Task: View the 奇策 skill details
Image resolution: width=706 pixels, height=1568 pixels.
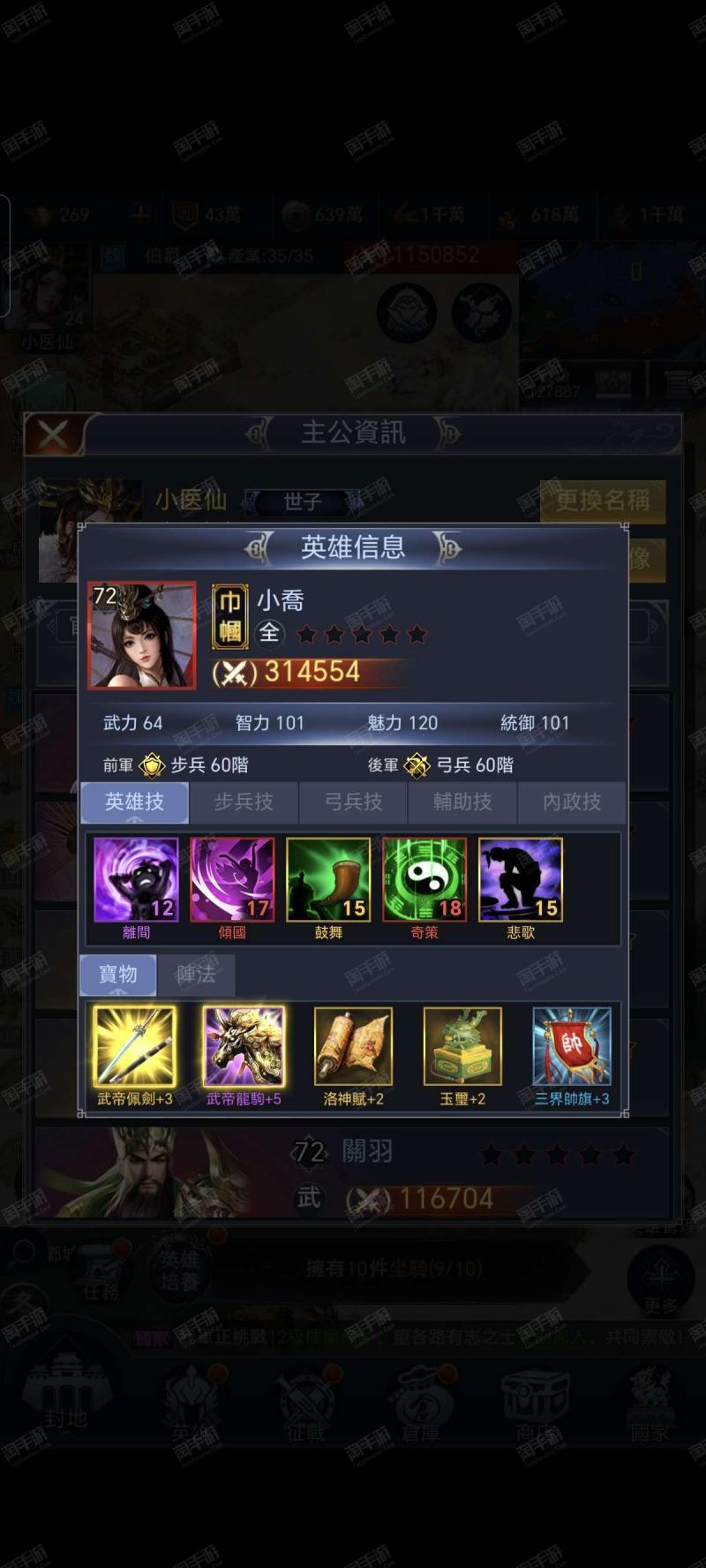Action: coord(424,879)
